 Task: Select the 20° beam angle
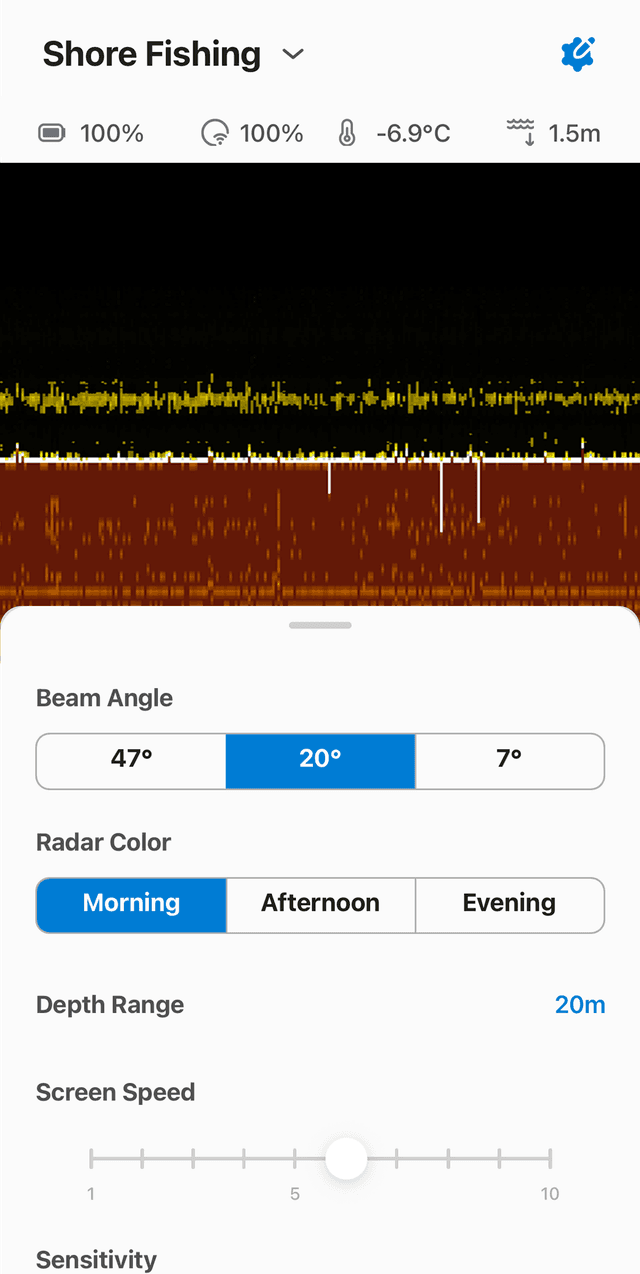point(320,760)
